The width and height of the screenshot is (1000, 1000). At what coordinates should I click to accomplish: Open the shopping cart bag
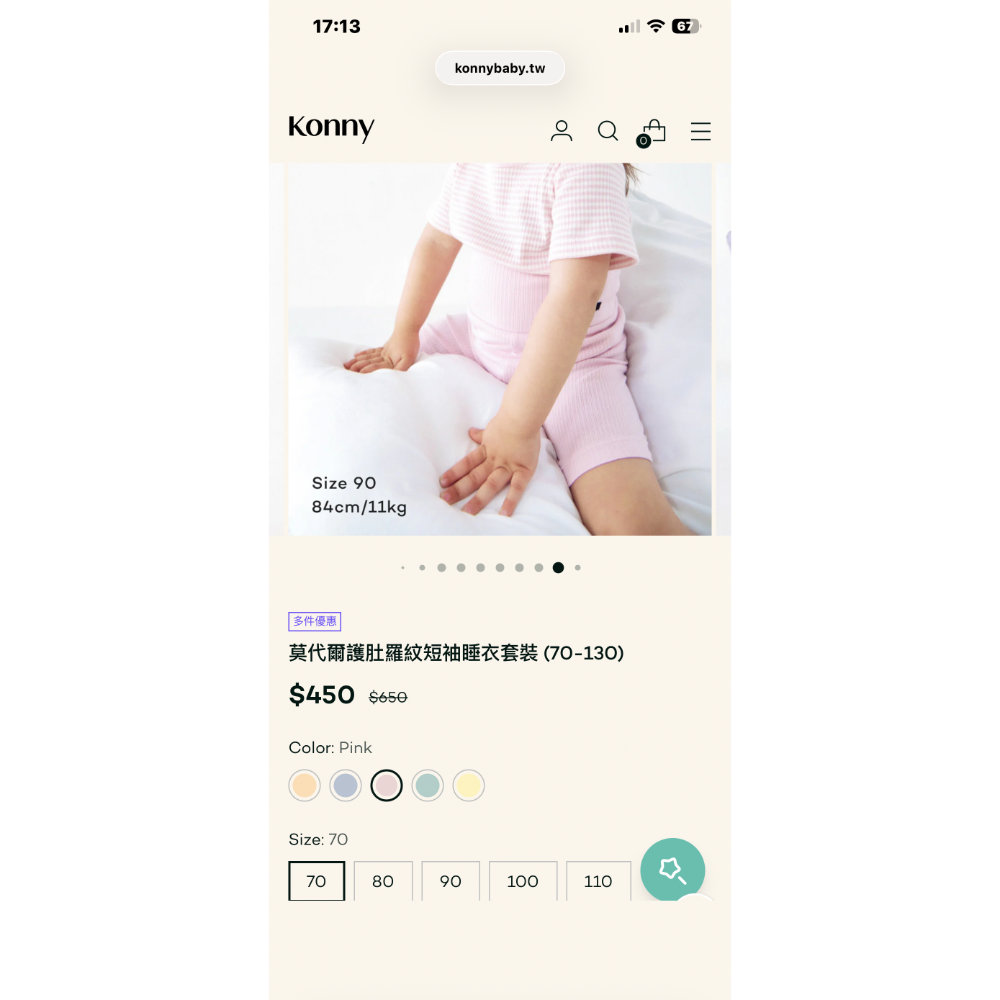(x=654, y=131)
